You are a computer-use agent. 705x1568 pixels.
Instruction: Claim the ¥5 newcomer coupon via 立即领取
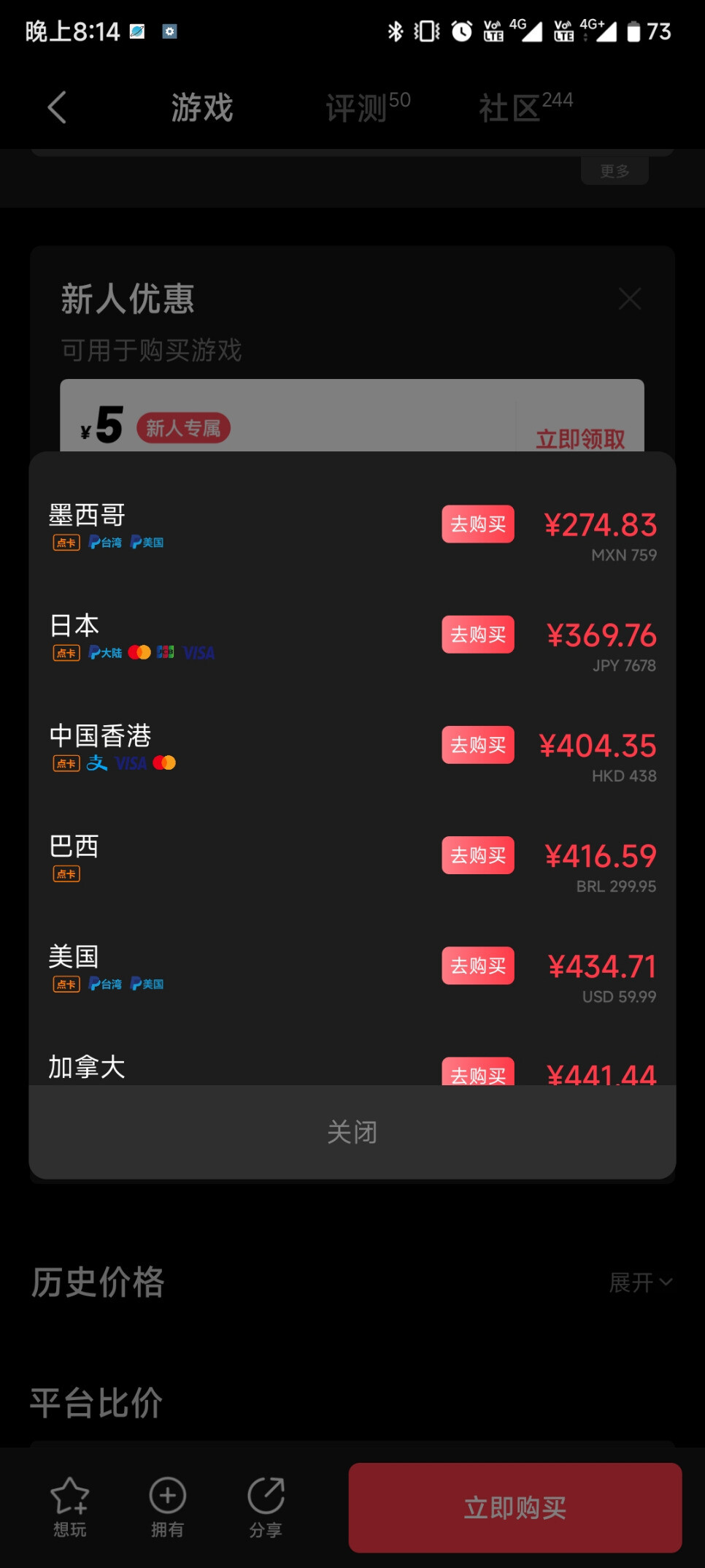[x=580, y=438]
